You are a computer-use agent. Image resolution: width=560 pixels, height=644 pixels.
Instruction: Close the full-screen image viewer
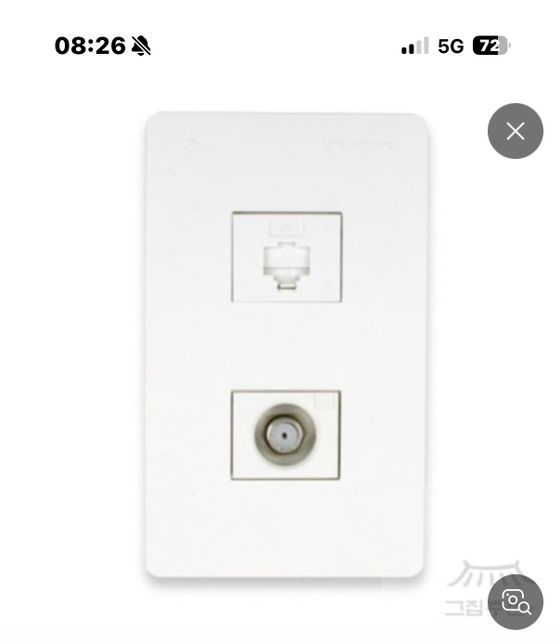click(x=515, y=131)
